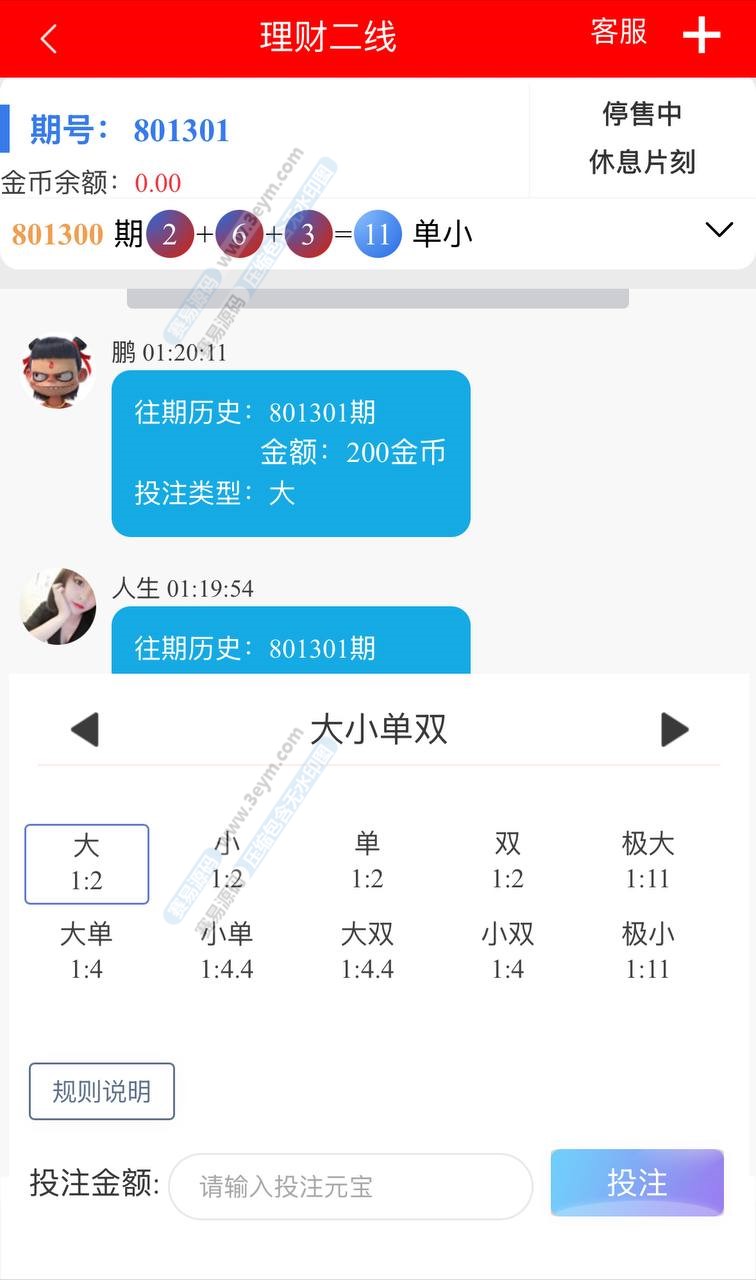This screenshot has width=756, height=1280.
Task: Expand the past results dropdown arrow
Action: point(719,231)
